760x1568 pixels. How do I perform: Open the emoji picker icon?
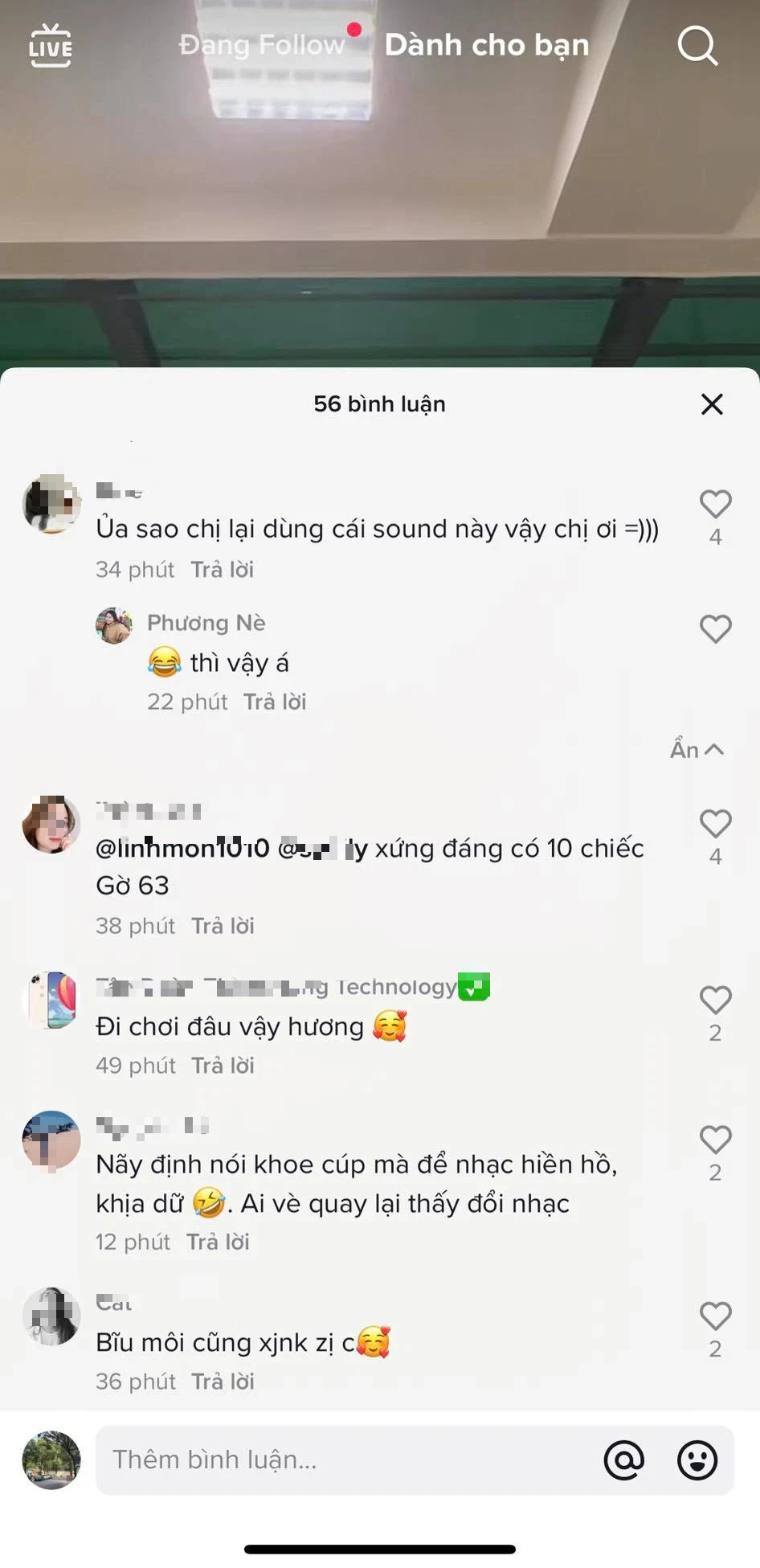click(x=697, y=1460)
